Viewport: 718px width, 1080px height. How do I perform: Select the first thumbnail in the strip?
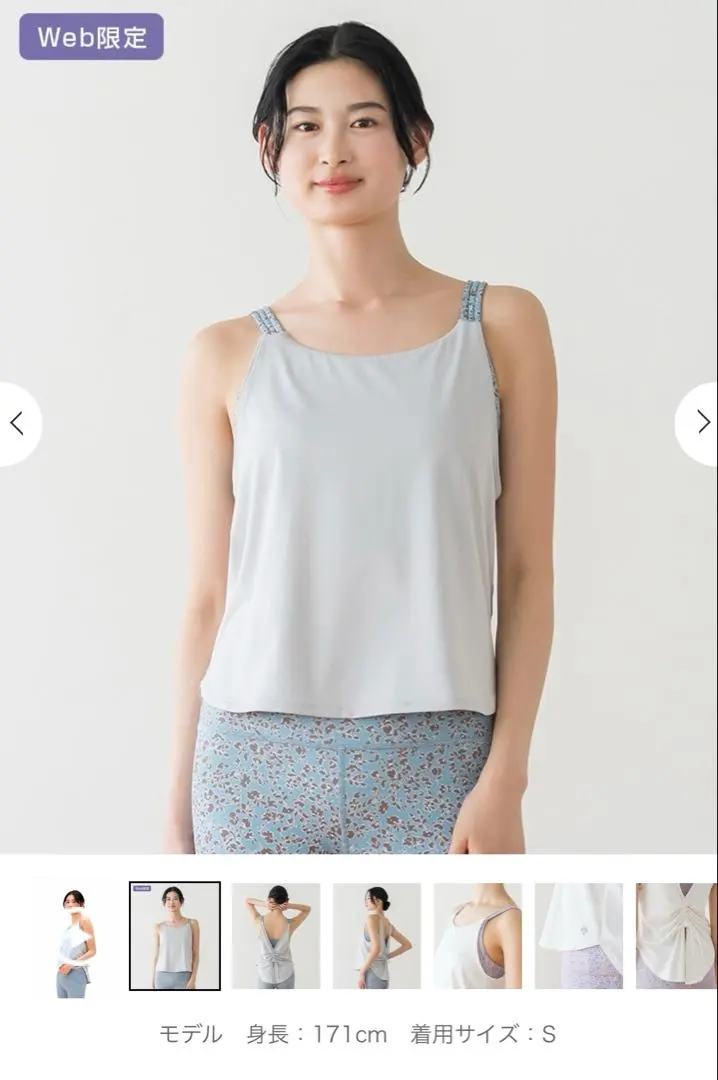74,937
